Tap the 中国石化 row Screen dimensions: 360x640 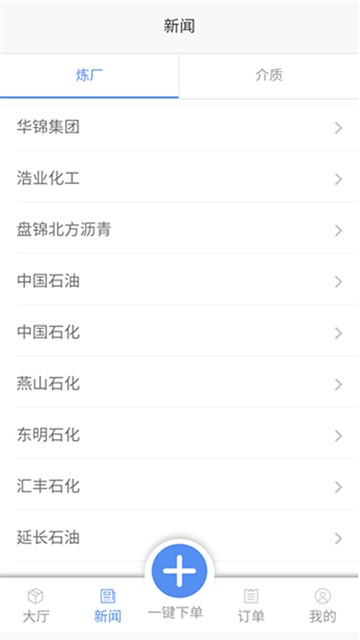click(180, 333)
